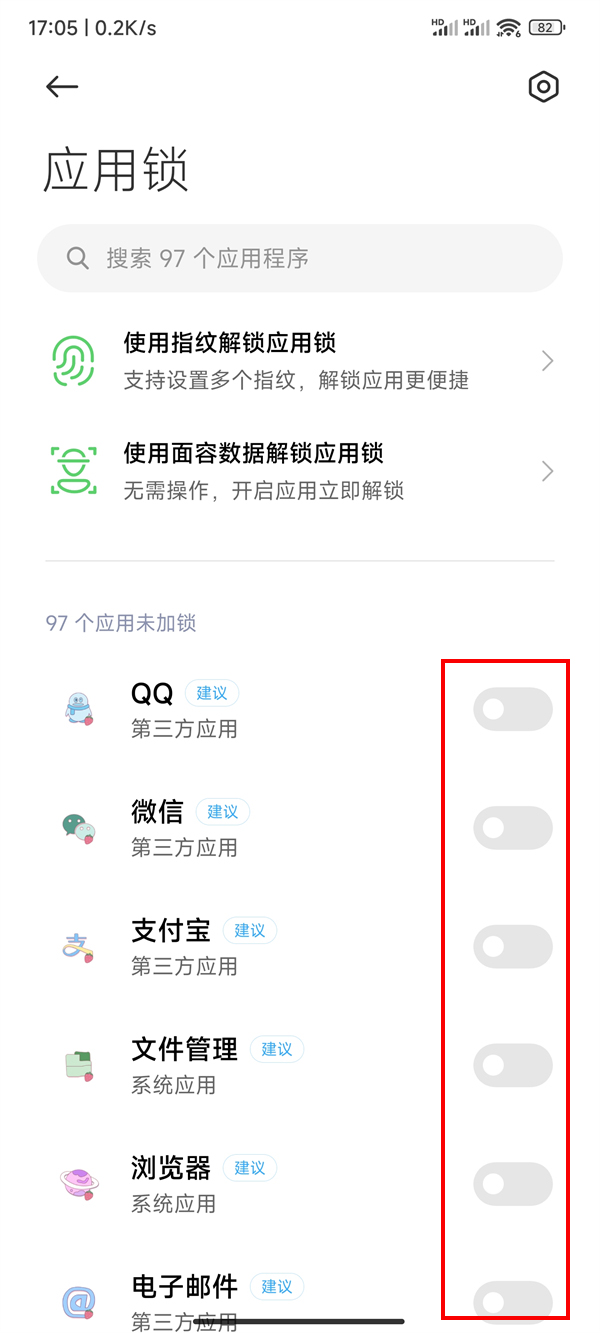Switch on lock for 文件管理

tap(512, 1066)
